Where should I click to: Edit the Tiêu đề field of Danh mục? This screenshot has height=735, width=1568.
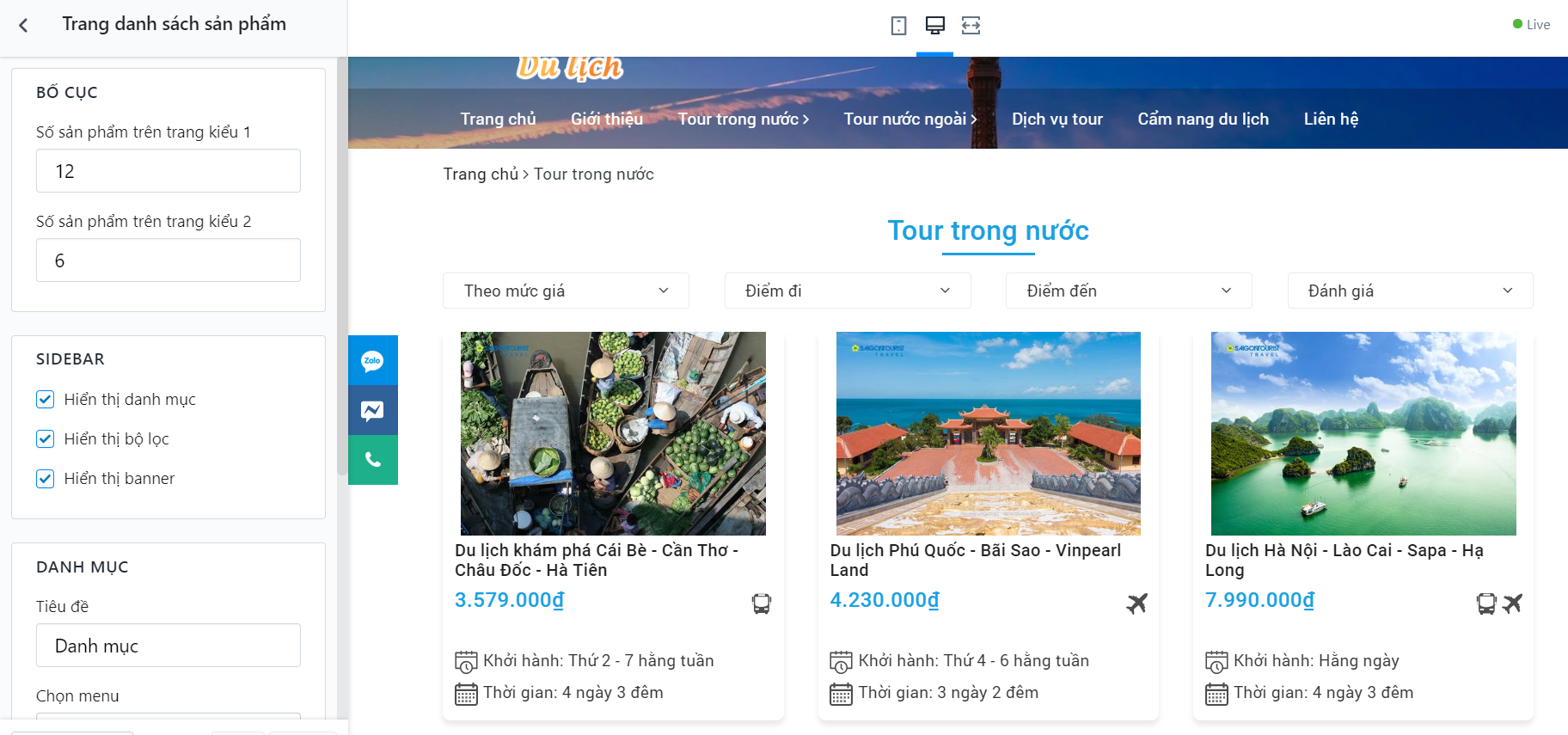[x=168, y=646]
